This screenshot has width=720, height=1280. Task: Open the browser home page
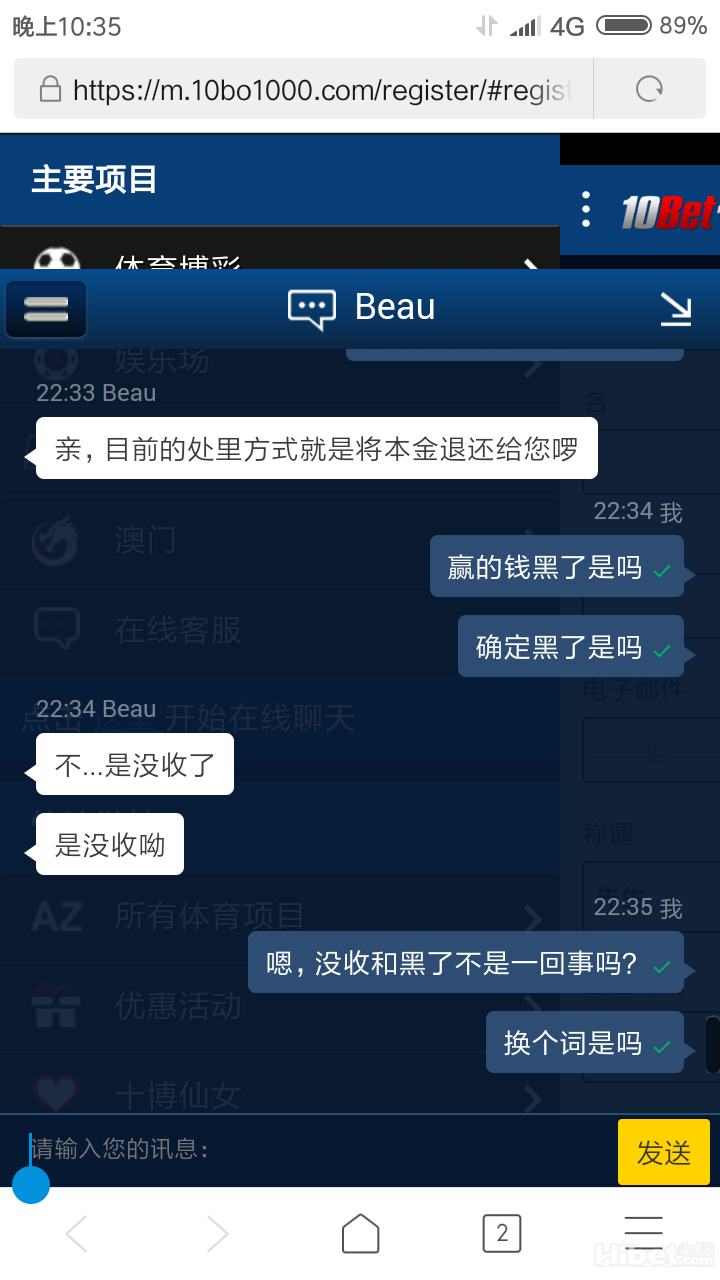(360, 1234)
